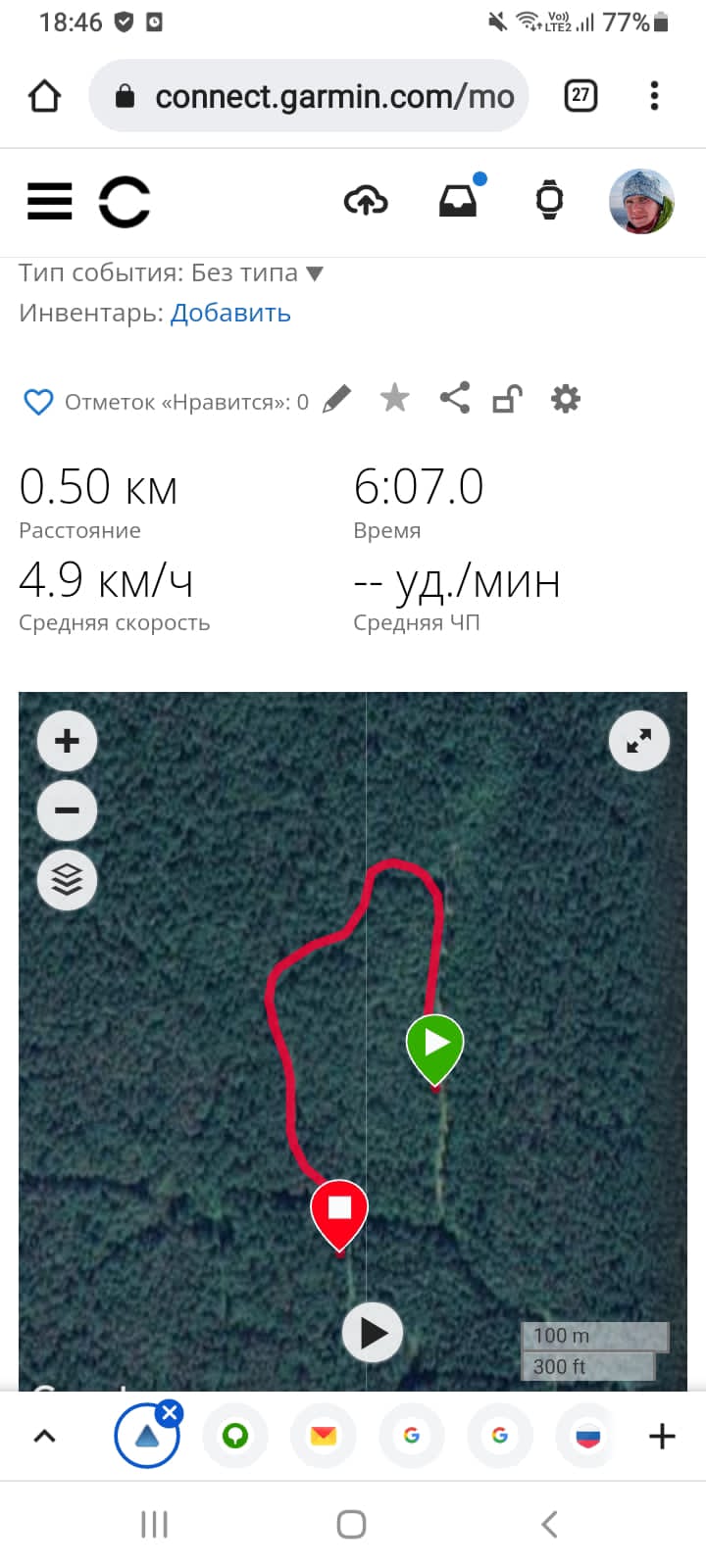Screen dimensions: 706x1568
Task: Like this activity with the heart
Action: coord(38,402)
